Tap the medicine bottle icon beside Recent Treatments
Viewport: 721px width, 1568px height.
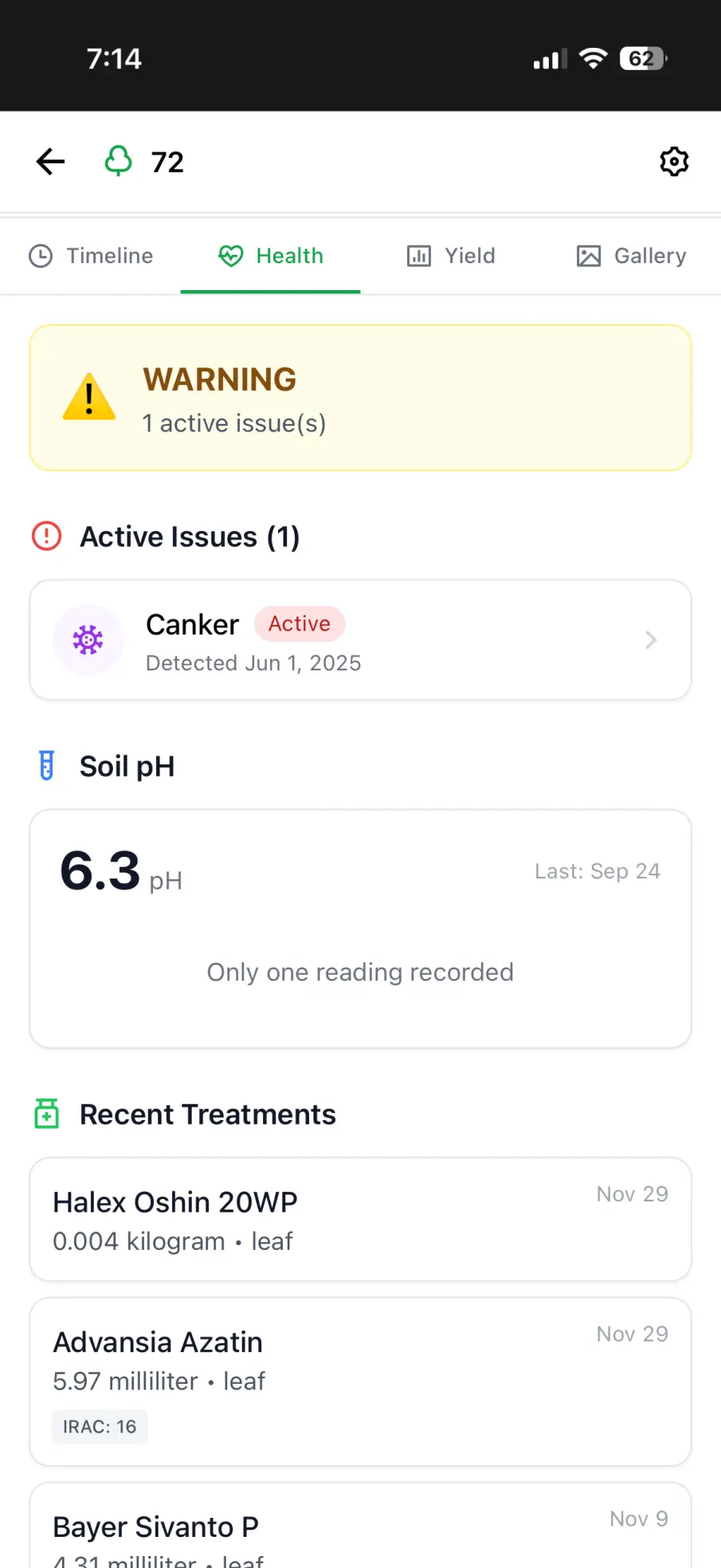coord(46,1113)
